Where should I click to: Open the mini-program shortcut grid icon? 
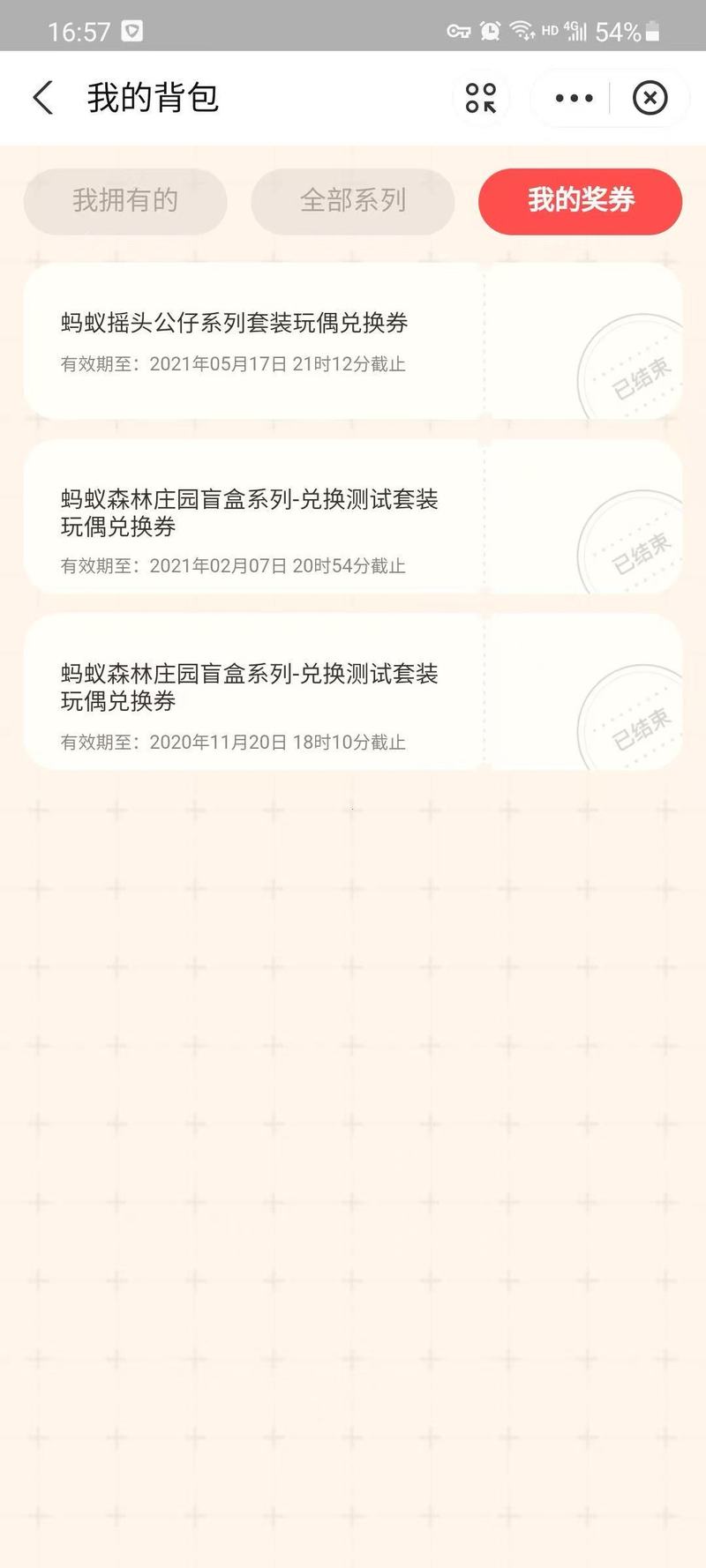click(481, 98)
